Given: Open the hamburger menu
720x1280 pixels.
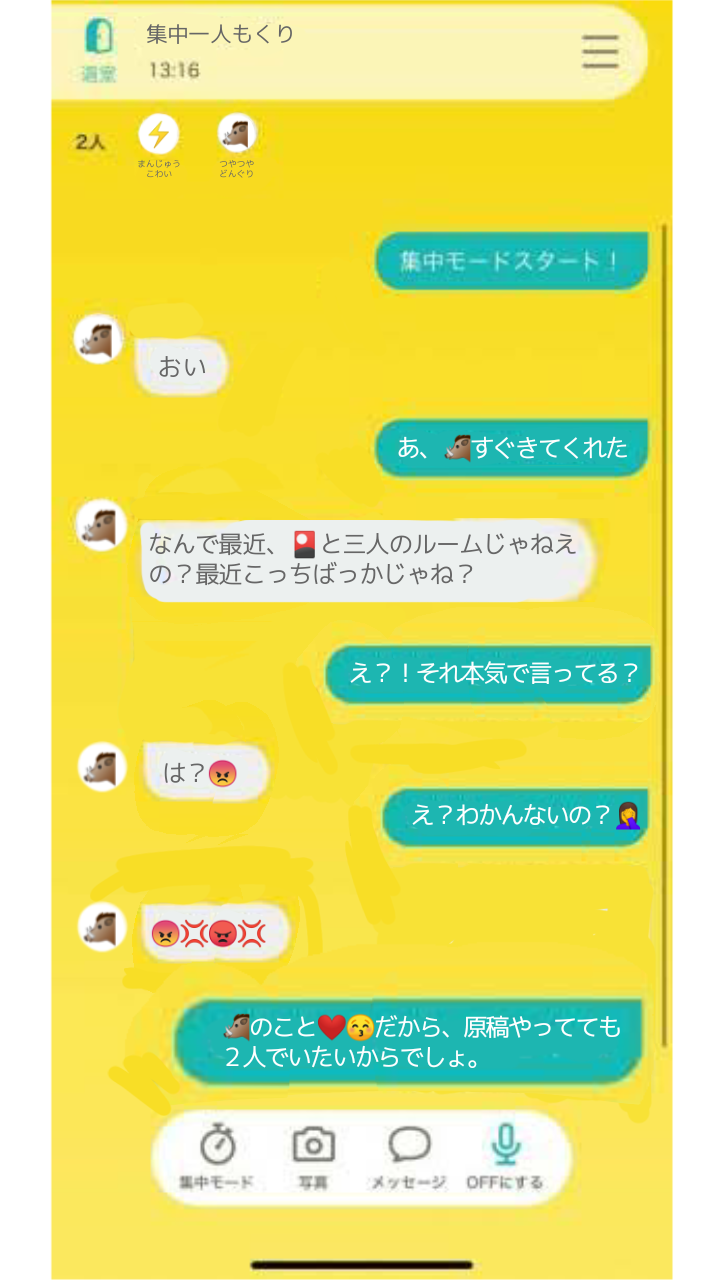Looking at the screenshot, I should click(600, 51).
